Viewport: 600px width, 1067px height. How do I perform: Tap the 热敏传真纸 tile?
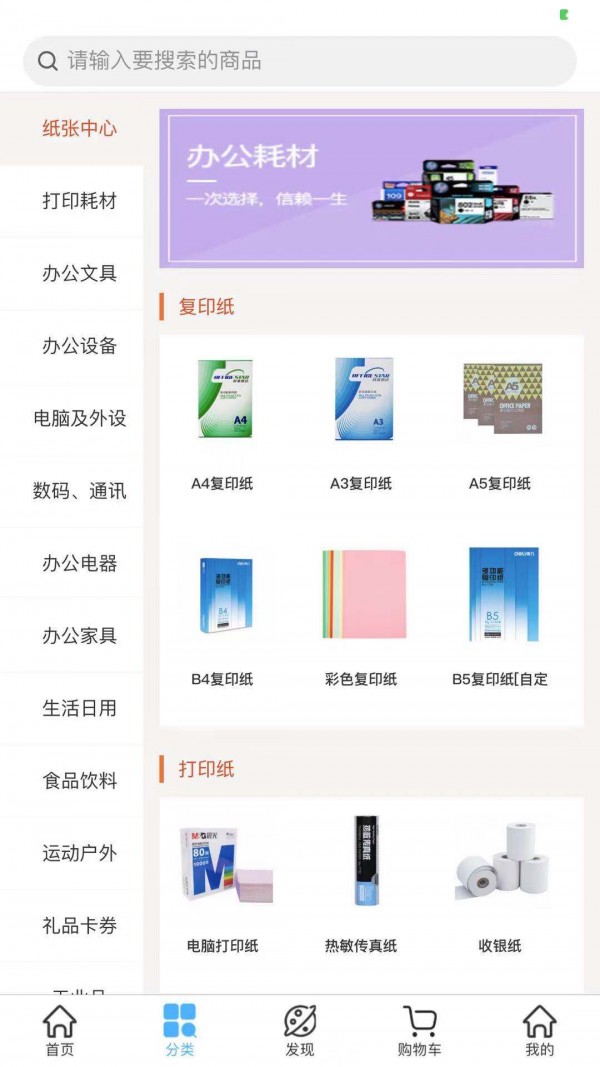(x=361, y=880)
